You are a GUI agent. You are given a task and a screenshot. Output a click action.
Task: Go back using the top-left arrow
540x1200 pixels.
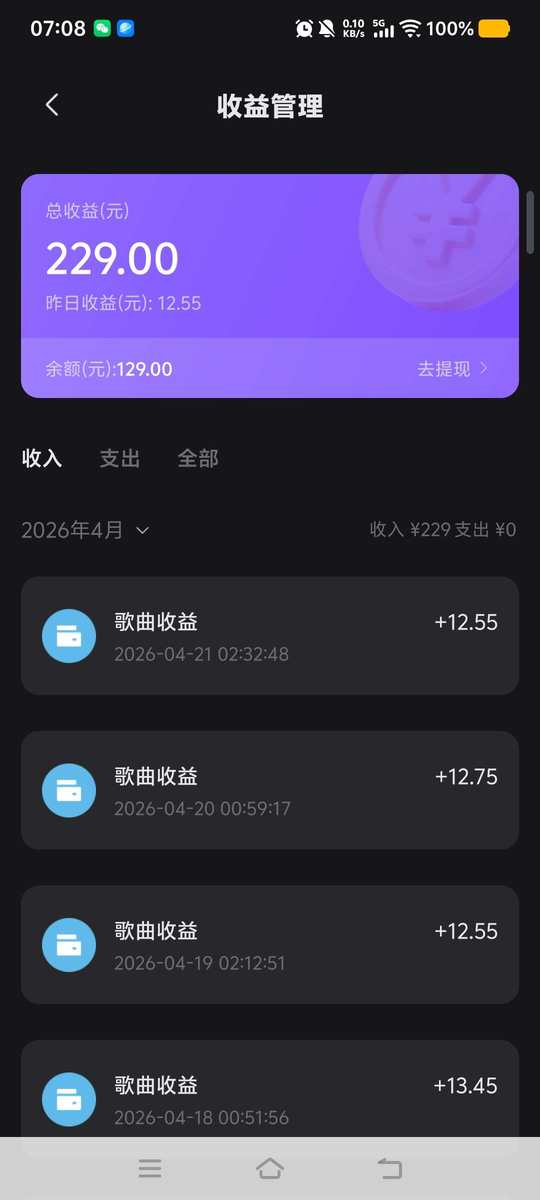[52, 105]
